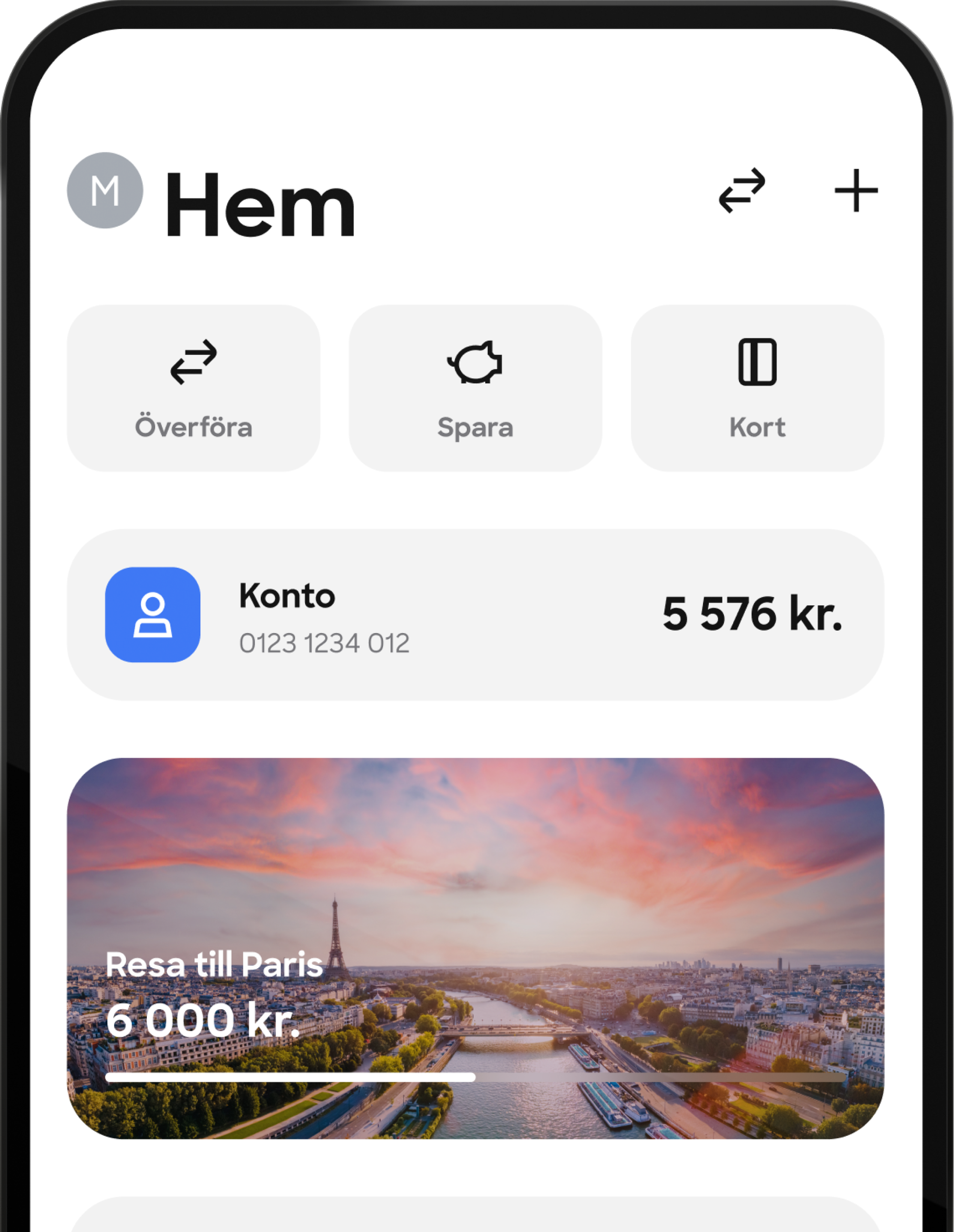Open the Spara savings shortcut
Screen dimensions: 954x1232
(475, 388)
